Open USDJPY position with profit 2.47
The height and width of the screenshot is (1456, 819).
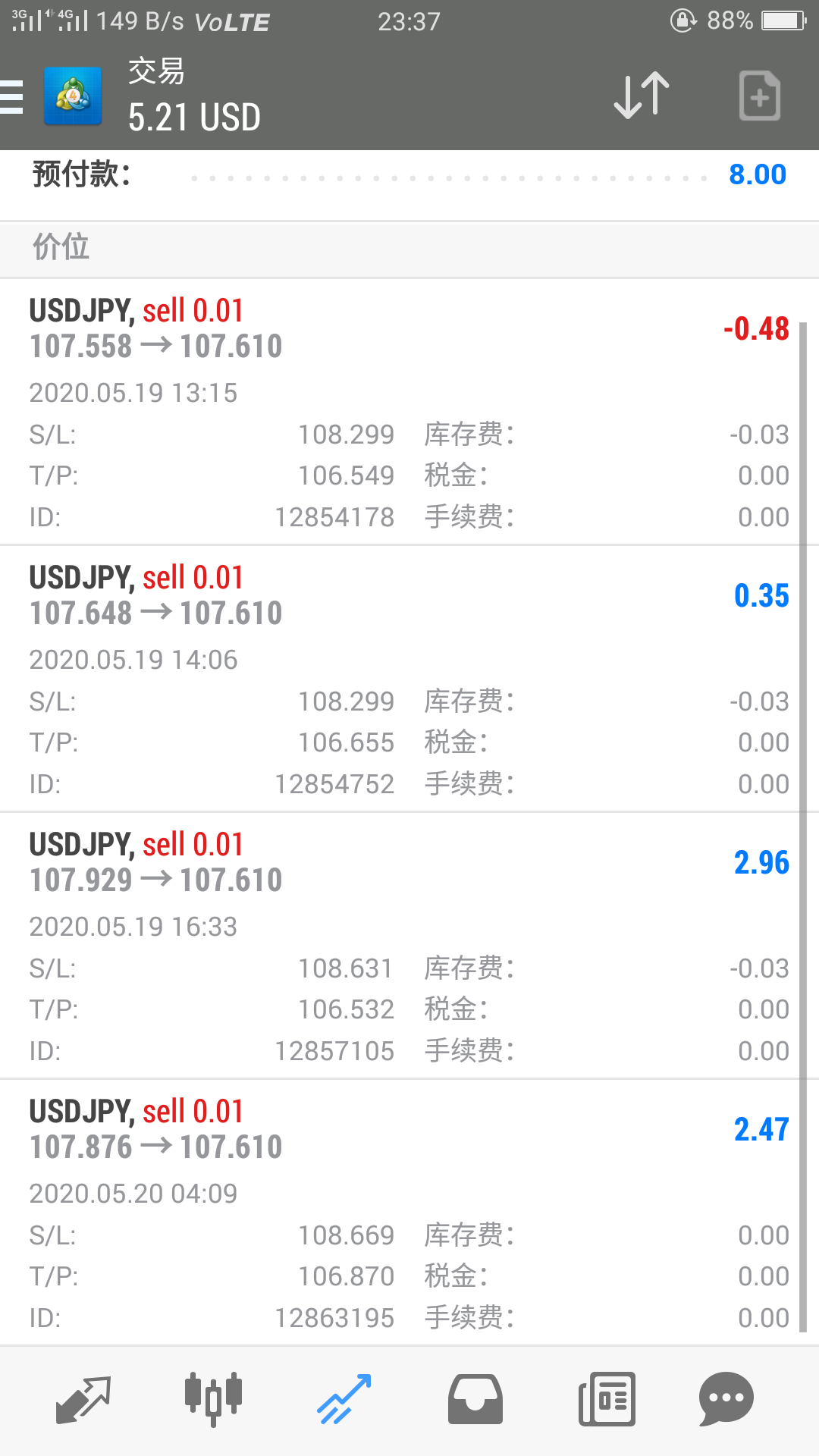(409, 1213)
